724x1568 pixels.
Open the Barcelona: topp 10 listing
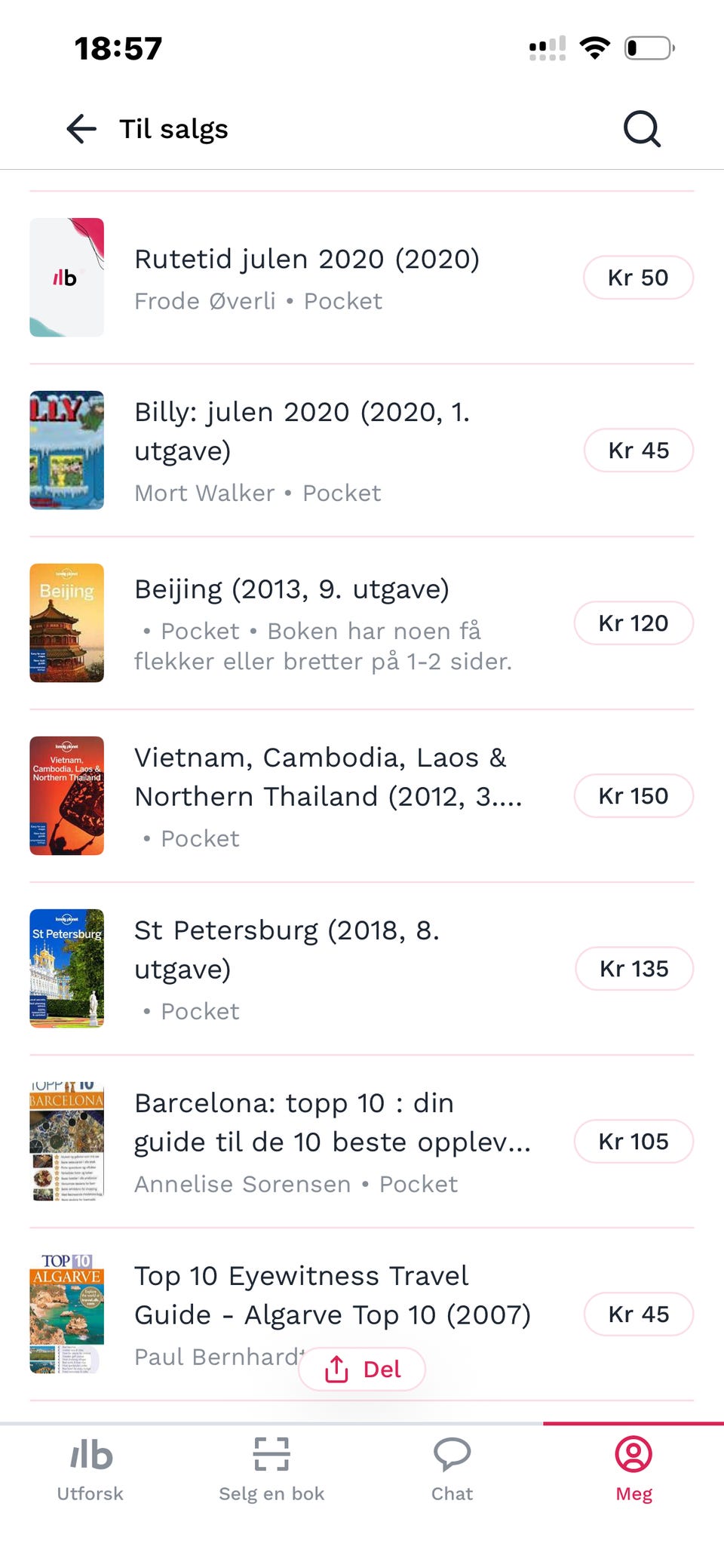click(362, 1142)
